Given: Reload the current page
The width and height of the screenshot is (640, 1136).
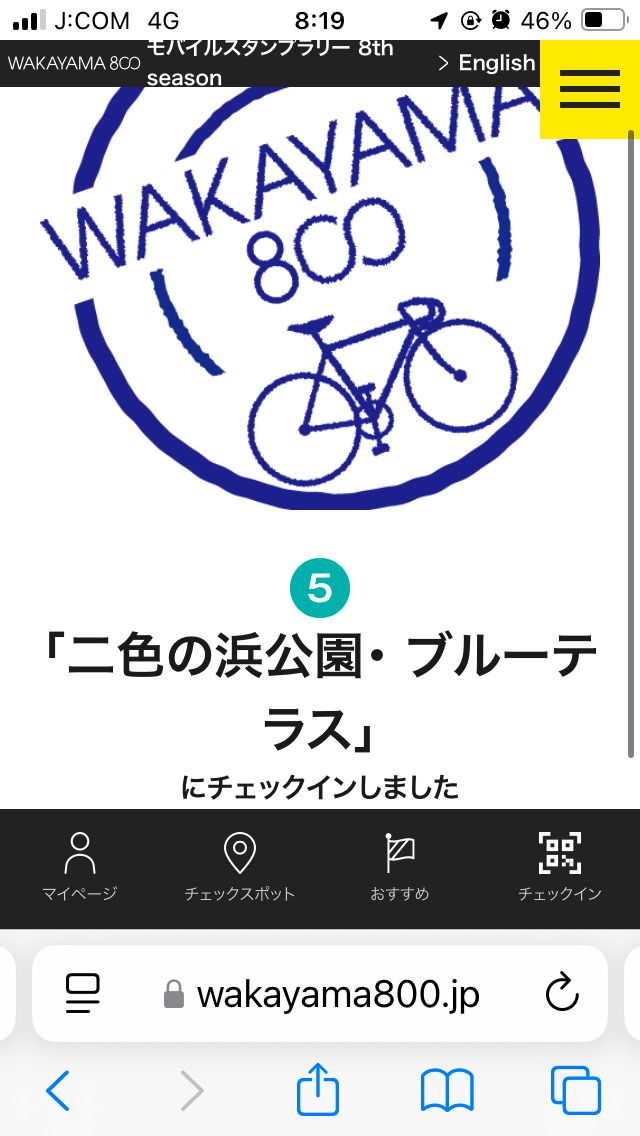Looking at the screenshot, I should (x=562, y=994).
